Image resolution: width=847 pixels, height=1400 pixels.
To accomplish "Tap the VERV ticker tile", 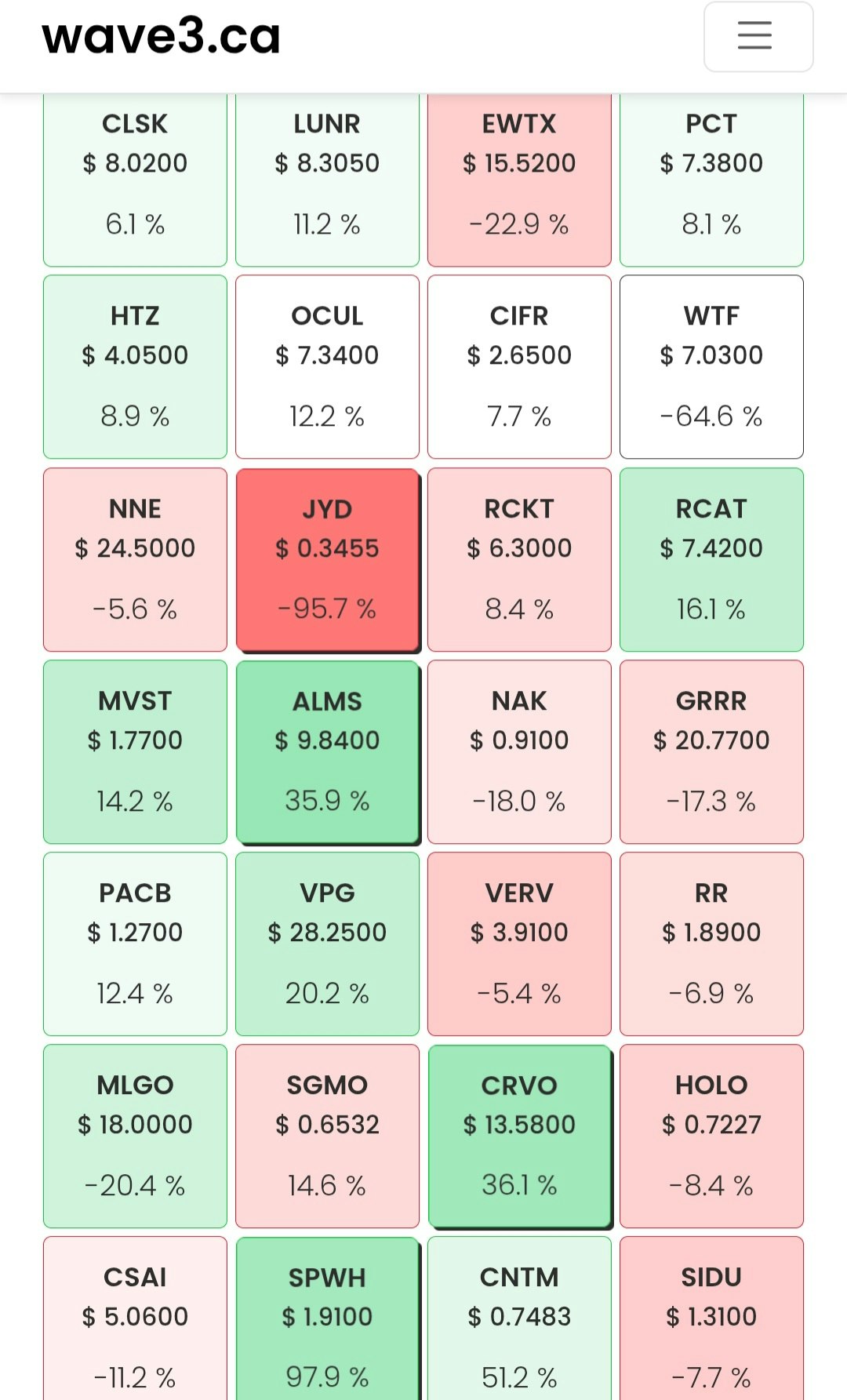I will click(x=519, y=944).
